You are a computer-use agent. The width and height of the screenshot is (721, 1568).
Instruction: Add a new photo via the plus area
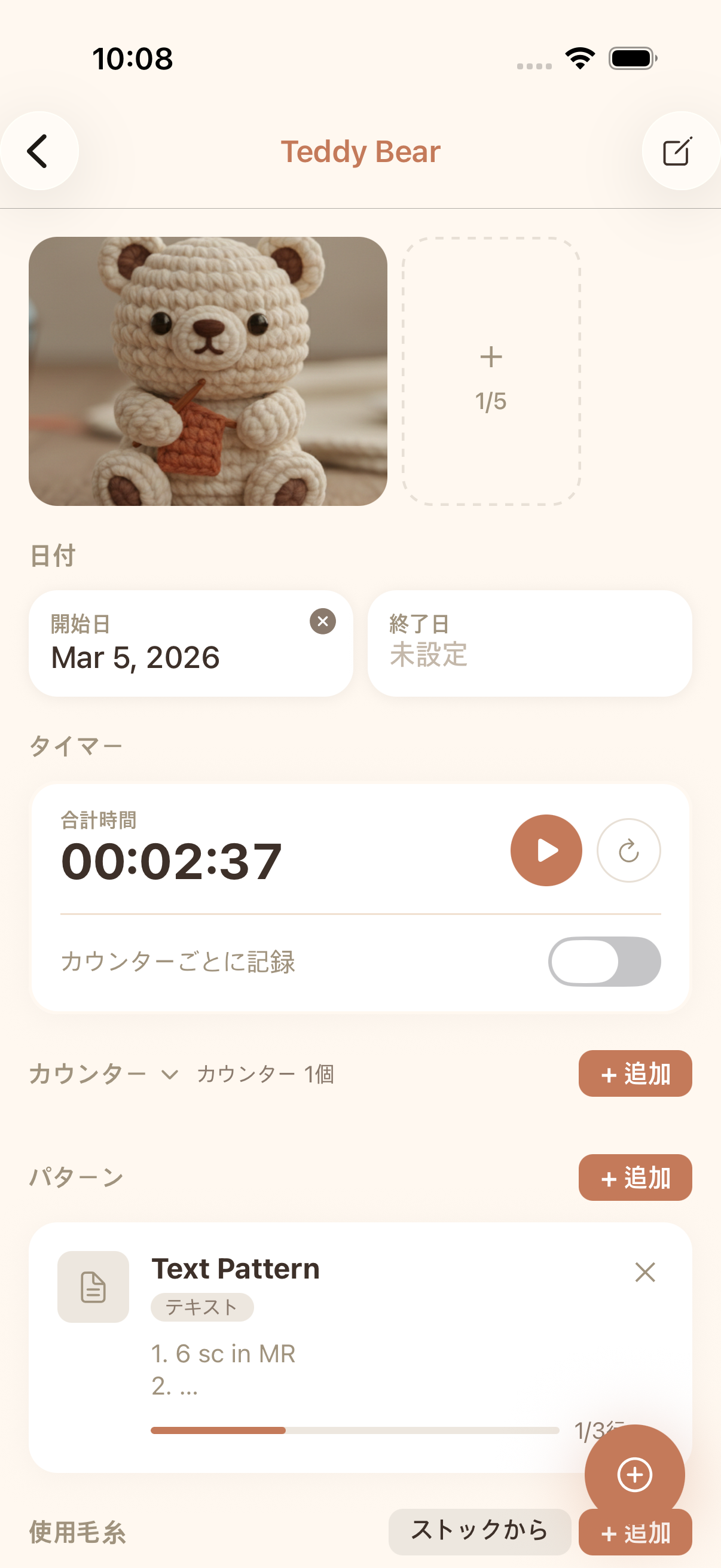[490, 371]
